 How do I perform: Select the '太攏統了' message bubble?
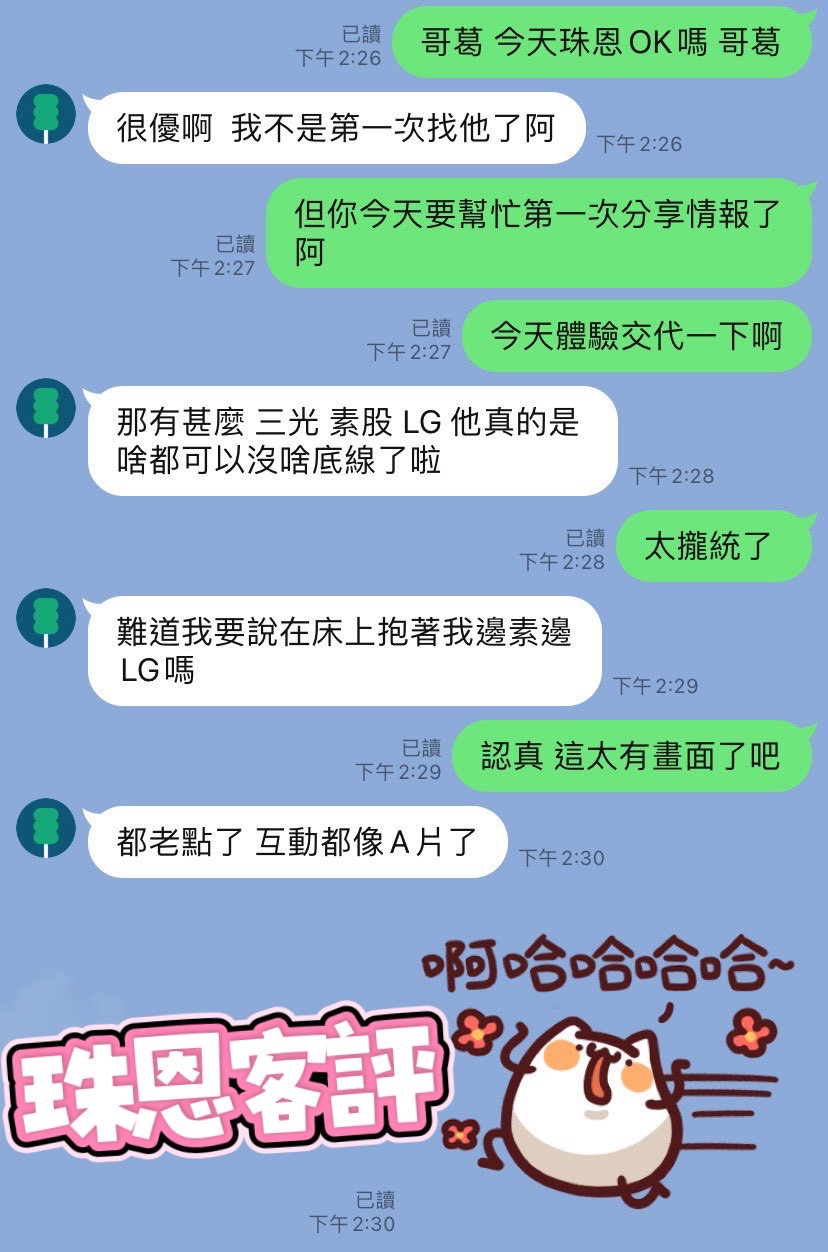[x=713, y=546]
